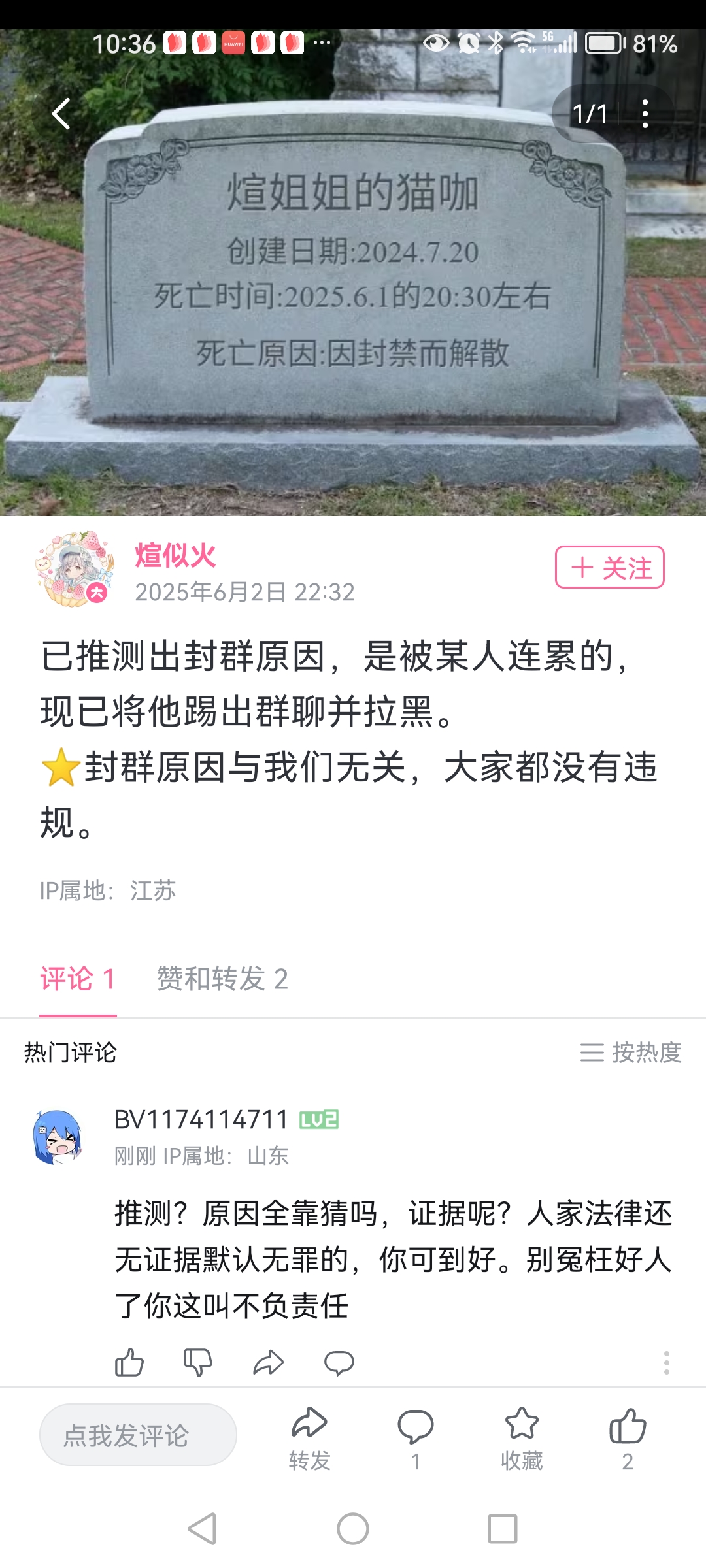706x1568 pixels.
Task: Select the 评论 tab
Action: pyautogui.click(x=78, y=979)
